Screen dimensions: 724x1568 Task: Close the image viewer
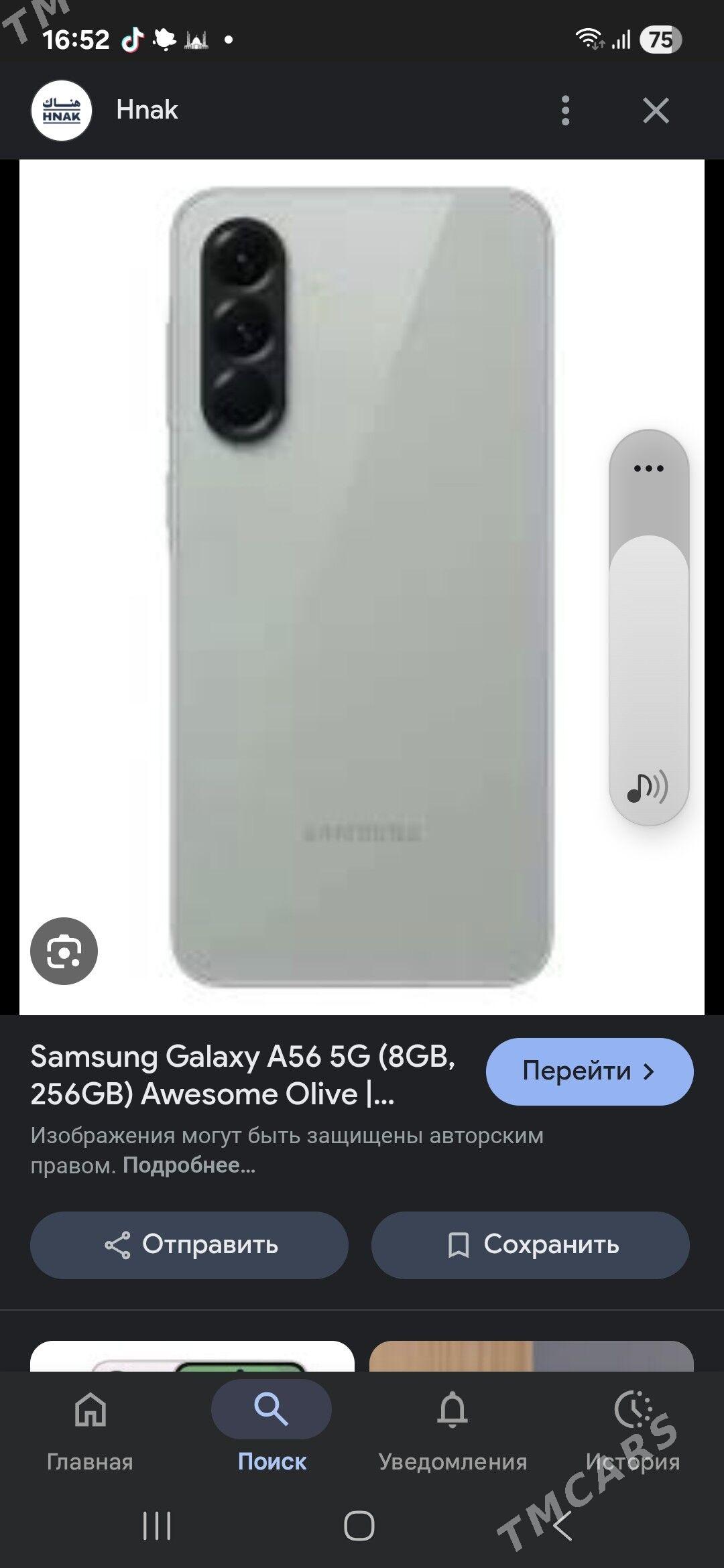(x=656, y=111)
